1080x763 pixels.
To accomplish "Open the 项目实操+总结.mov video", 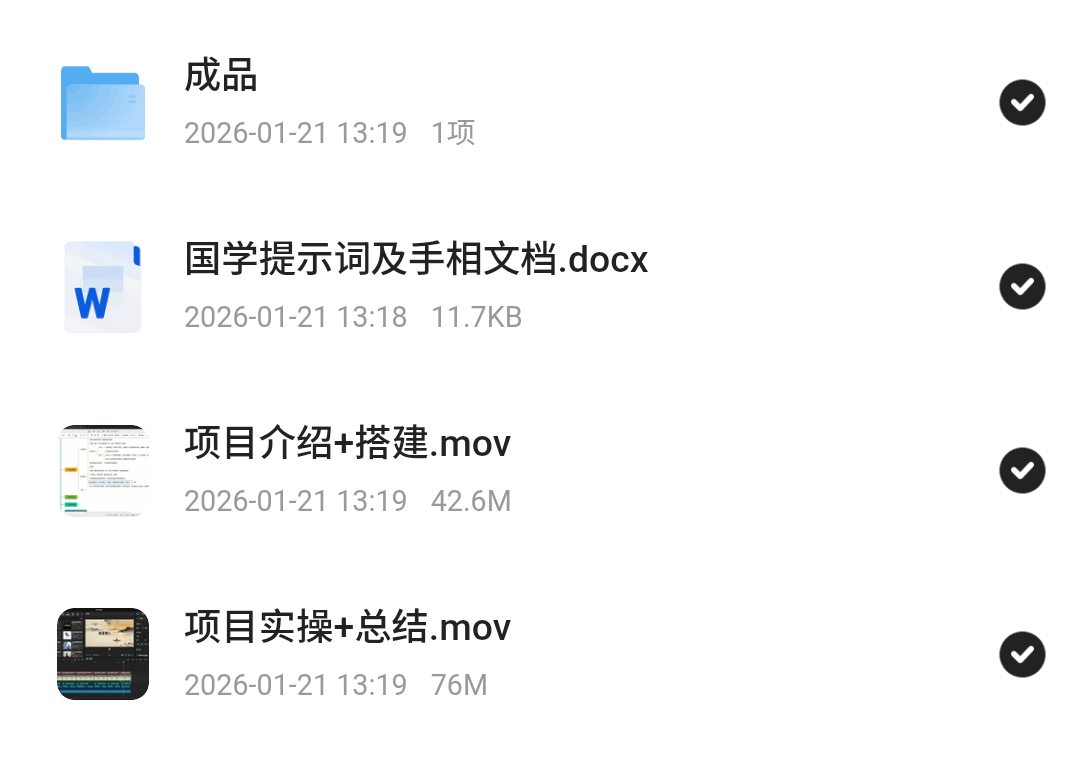I will [347, 628].
